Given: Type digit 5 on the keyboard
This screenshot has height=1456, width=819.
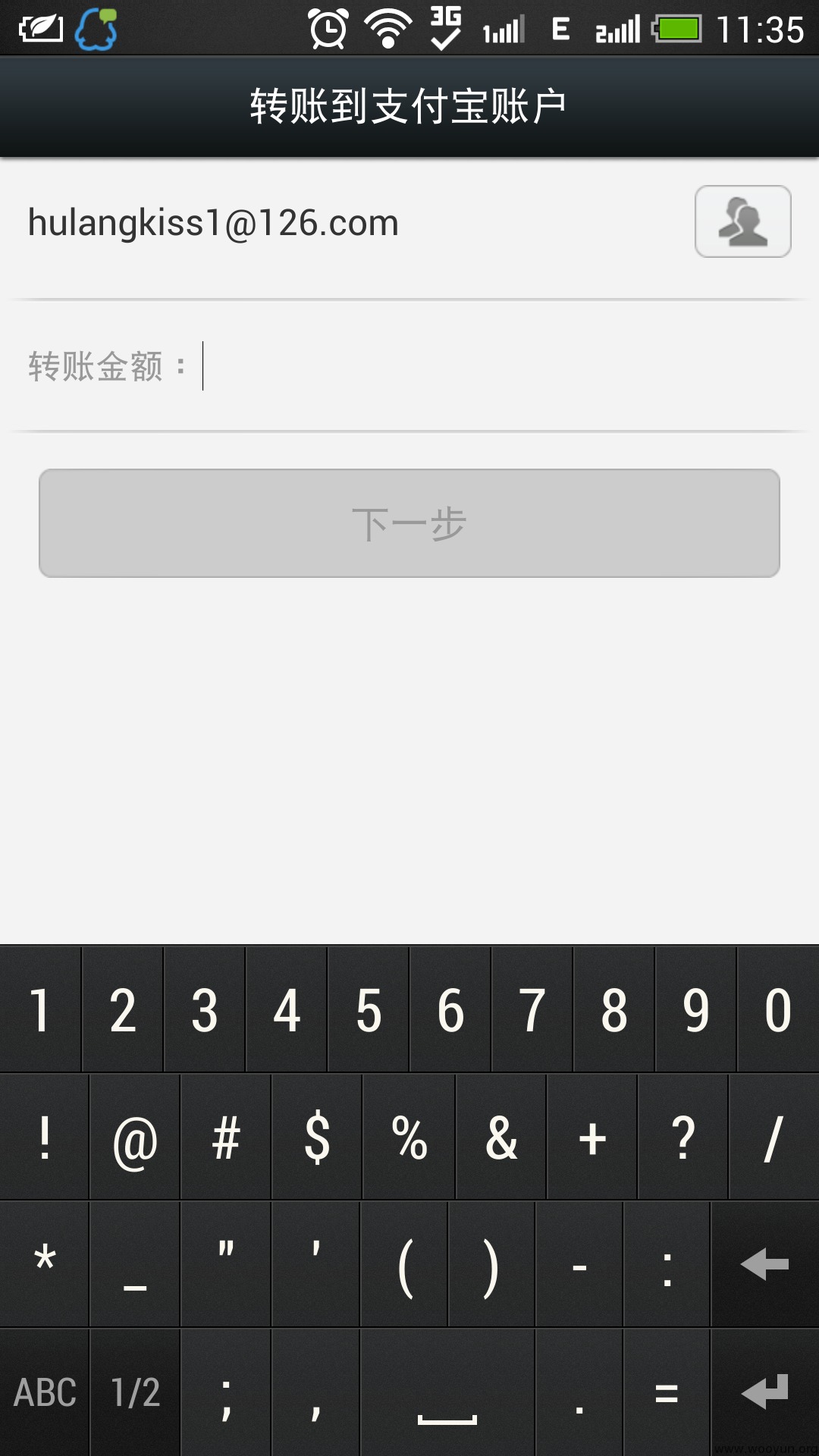Looking at the screenshot, I should click(x=369, y=1010).
